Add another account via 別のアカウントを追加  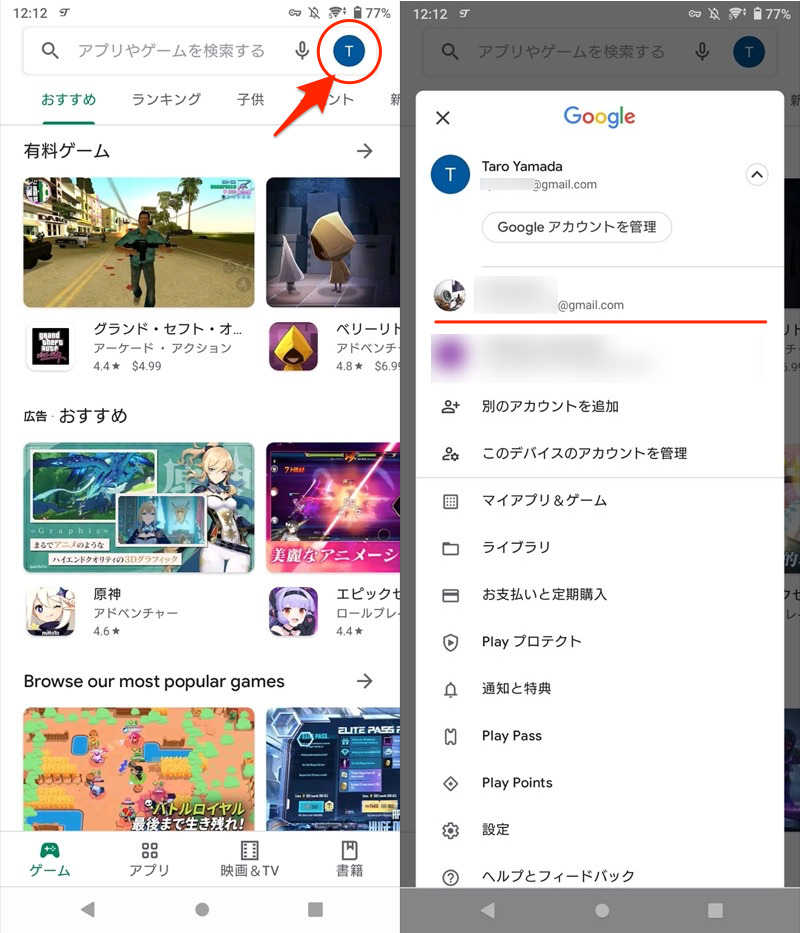pyautogui.click(x=550, y=406)
